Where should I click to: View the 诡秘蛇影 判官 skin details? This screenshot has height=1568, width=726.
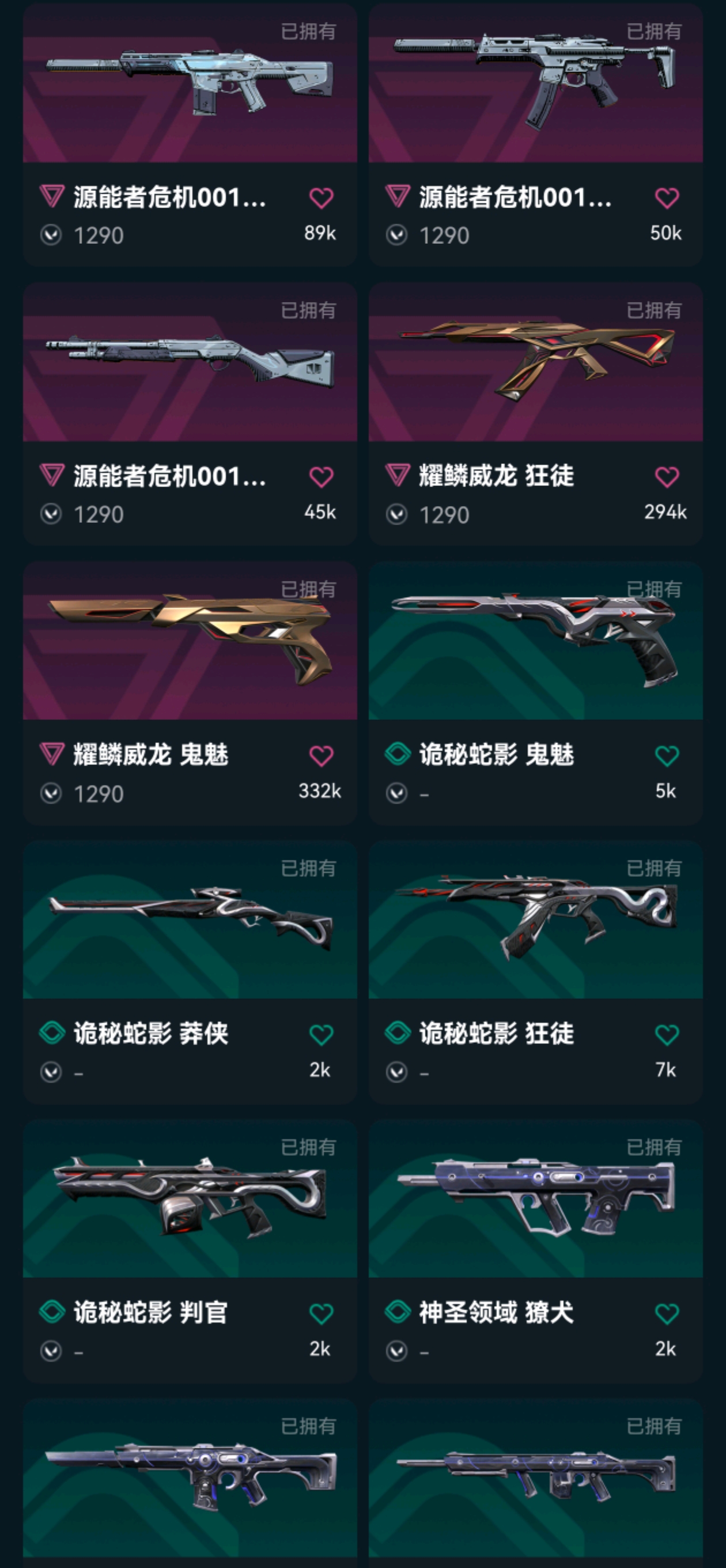pos(190,1251)
